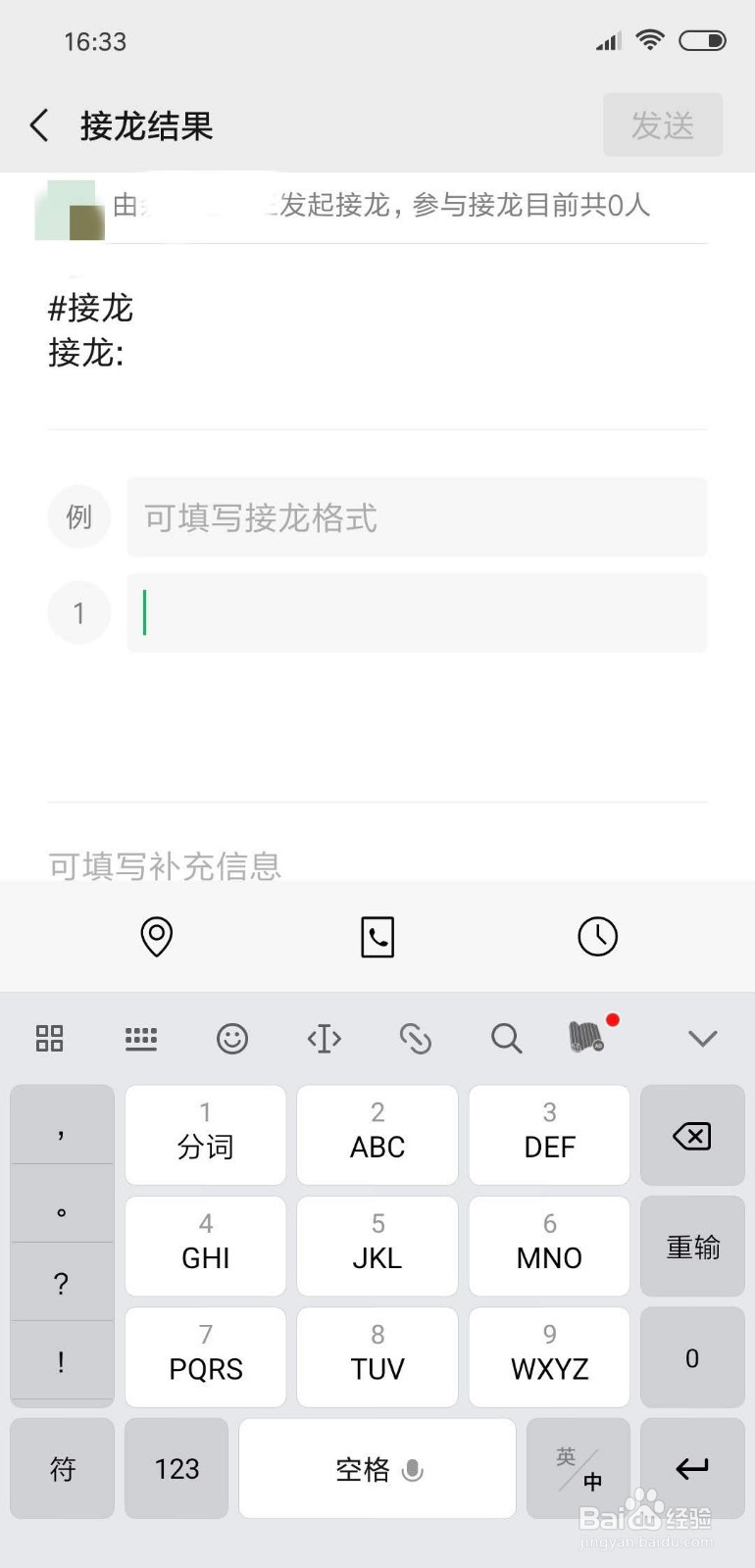This screenshot has height=1568, width=755.
Task: Open the keyboard grid menu icon
Action: (x=49, y=1039)
